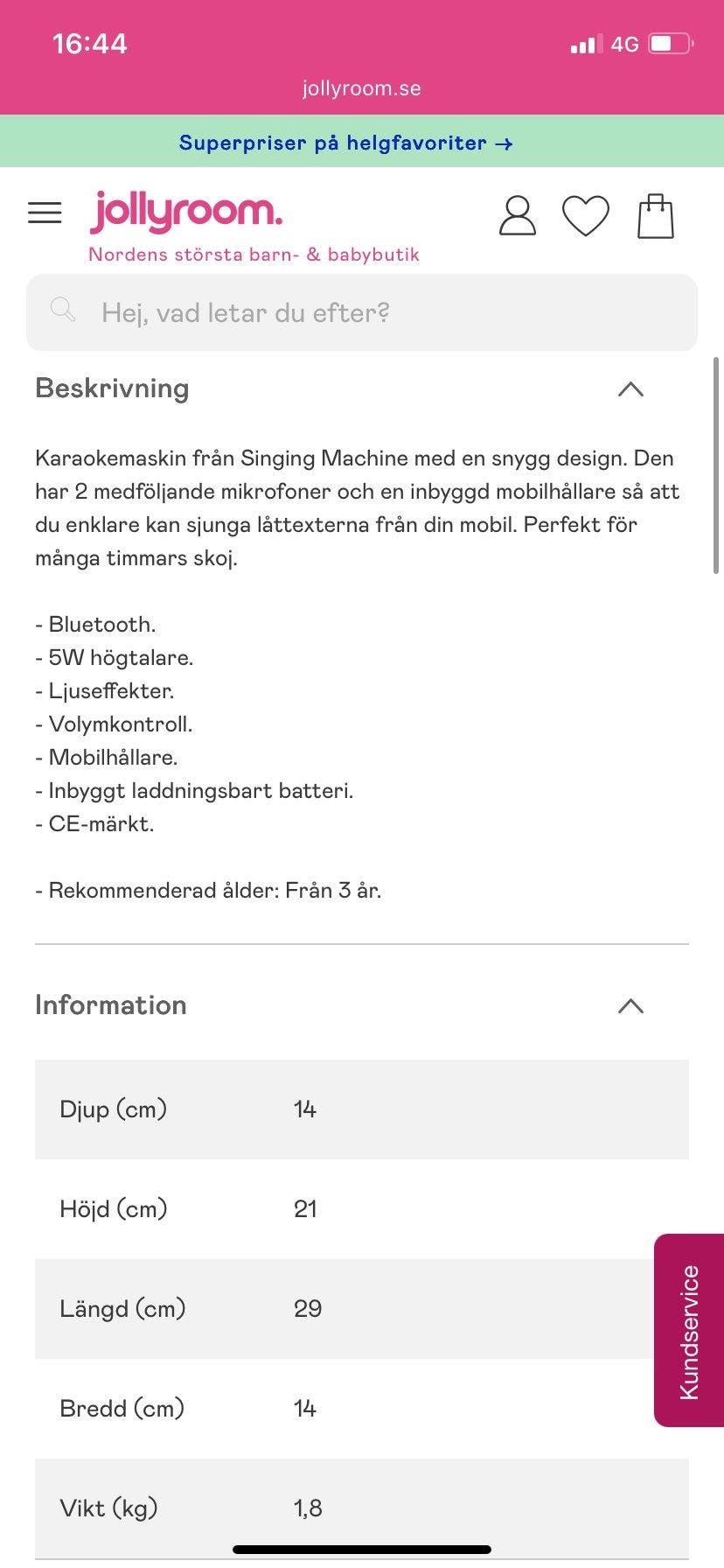Collapse the Information section
724x1568 pixels.
[630, 1006]
